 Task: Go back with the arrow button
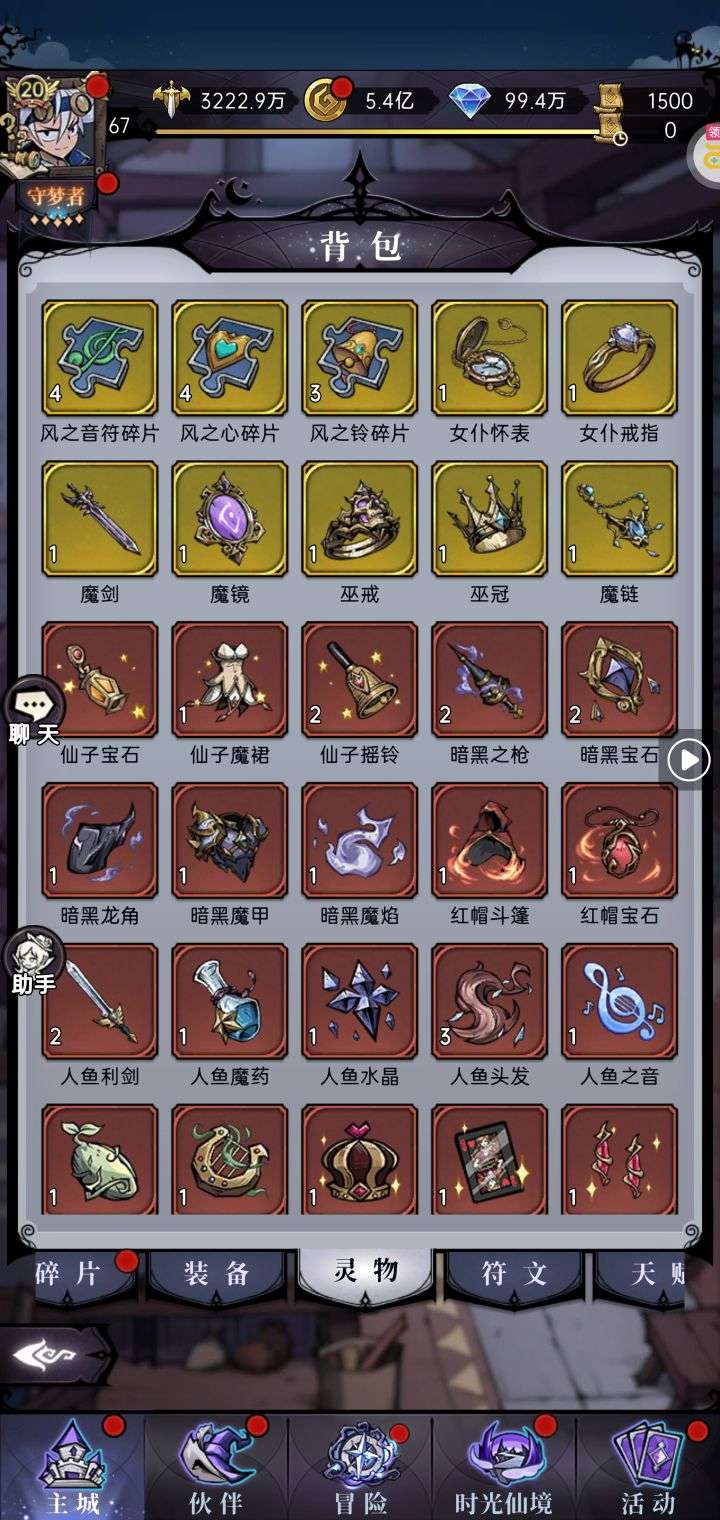point(50,1355)
